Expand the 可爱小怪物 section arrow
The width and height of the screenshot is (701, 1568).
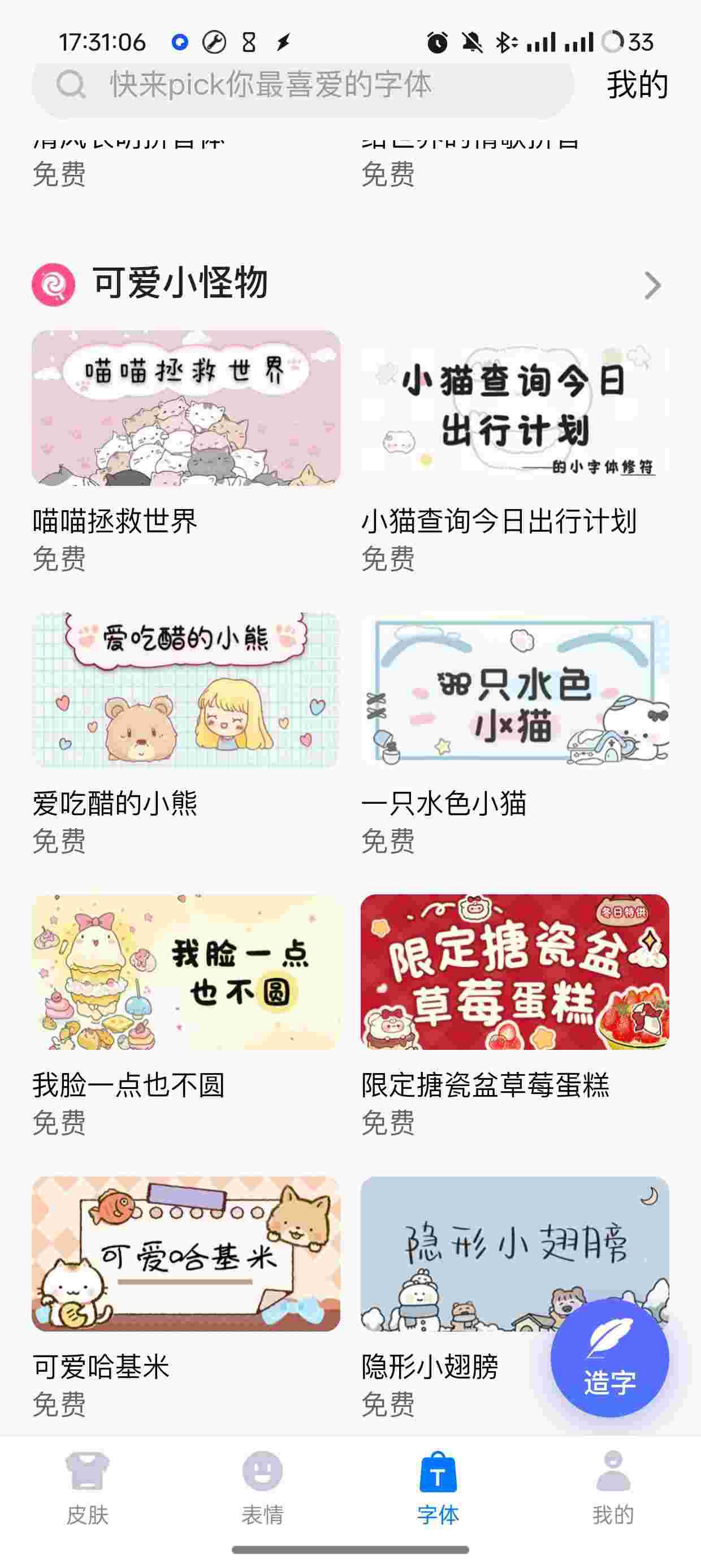coord(652,285)
